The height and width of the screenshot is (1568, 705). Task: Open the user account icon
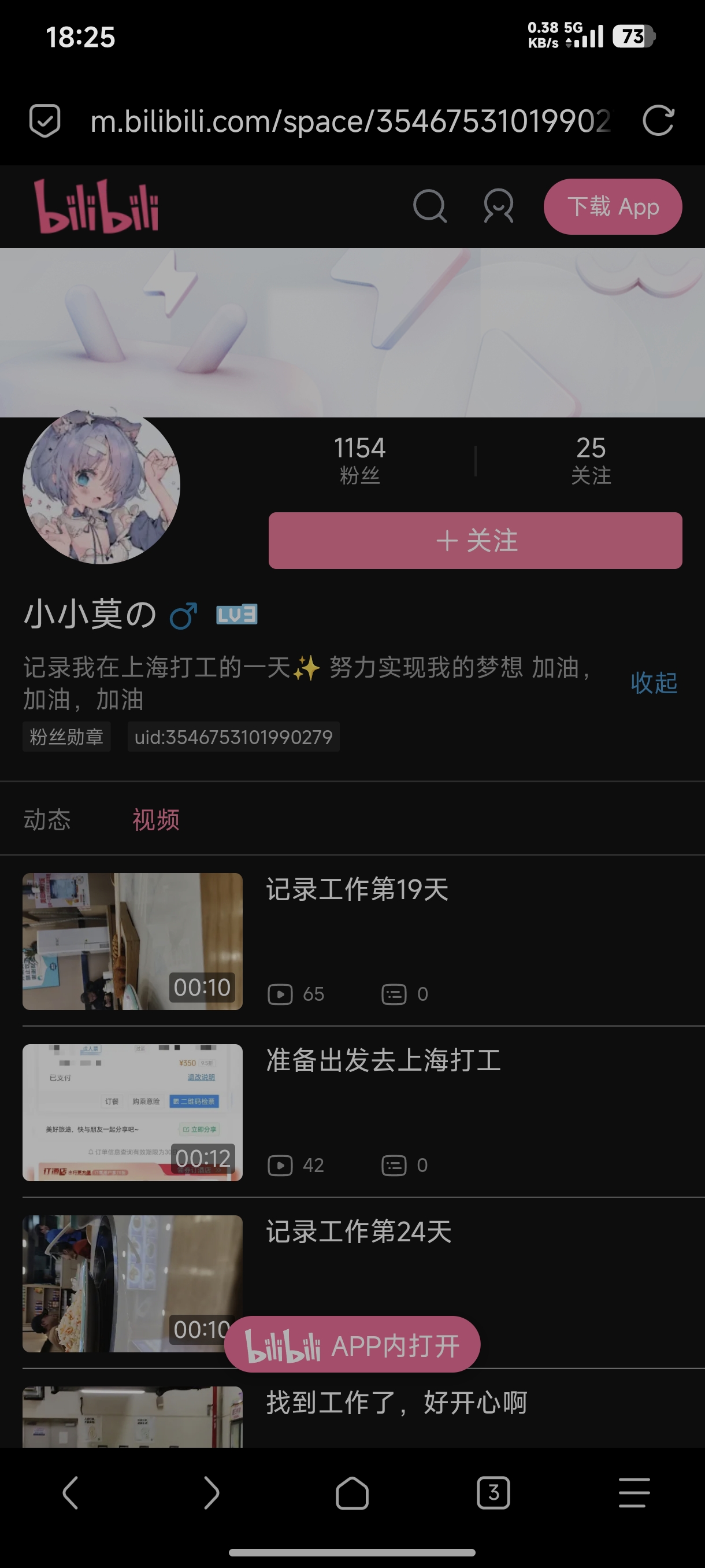[x=498, y=206]
